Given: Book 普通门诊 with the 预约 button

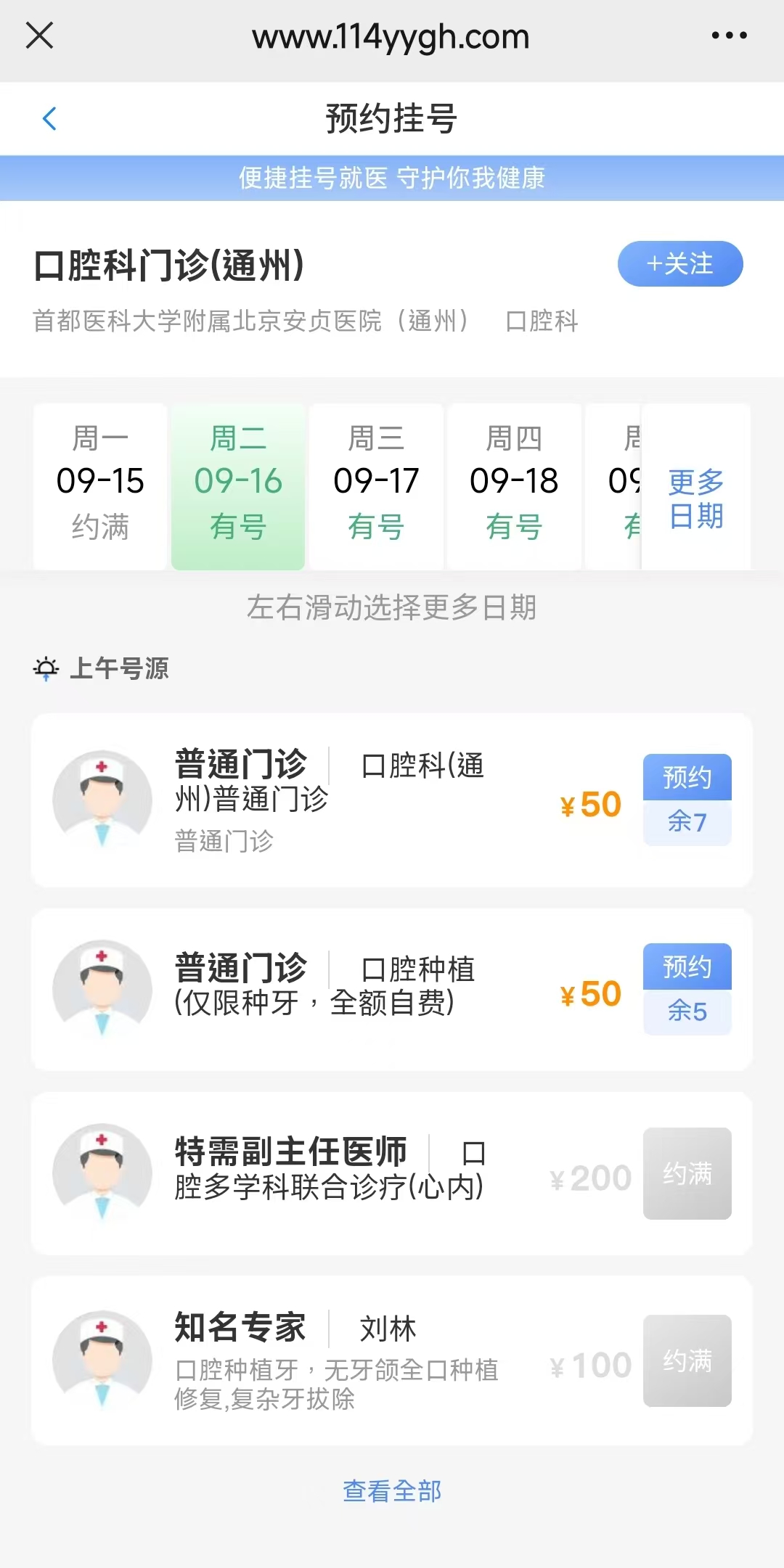Looking at the screenshot, I should [687, 776].
